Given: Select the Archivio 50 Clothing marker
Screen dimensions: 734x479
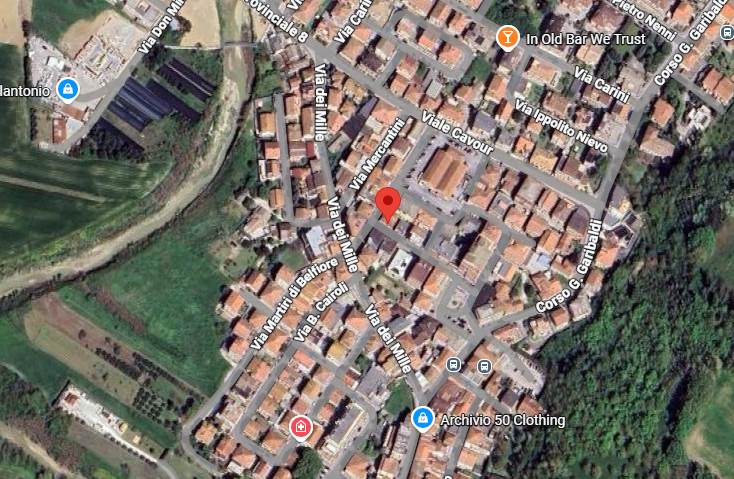Looking at the screenshot, I should (x=422, y=416).
